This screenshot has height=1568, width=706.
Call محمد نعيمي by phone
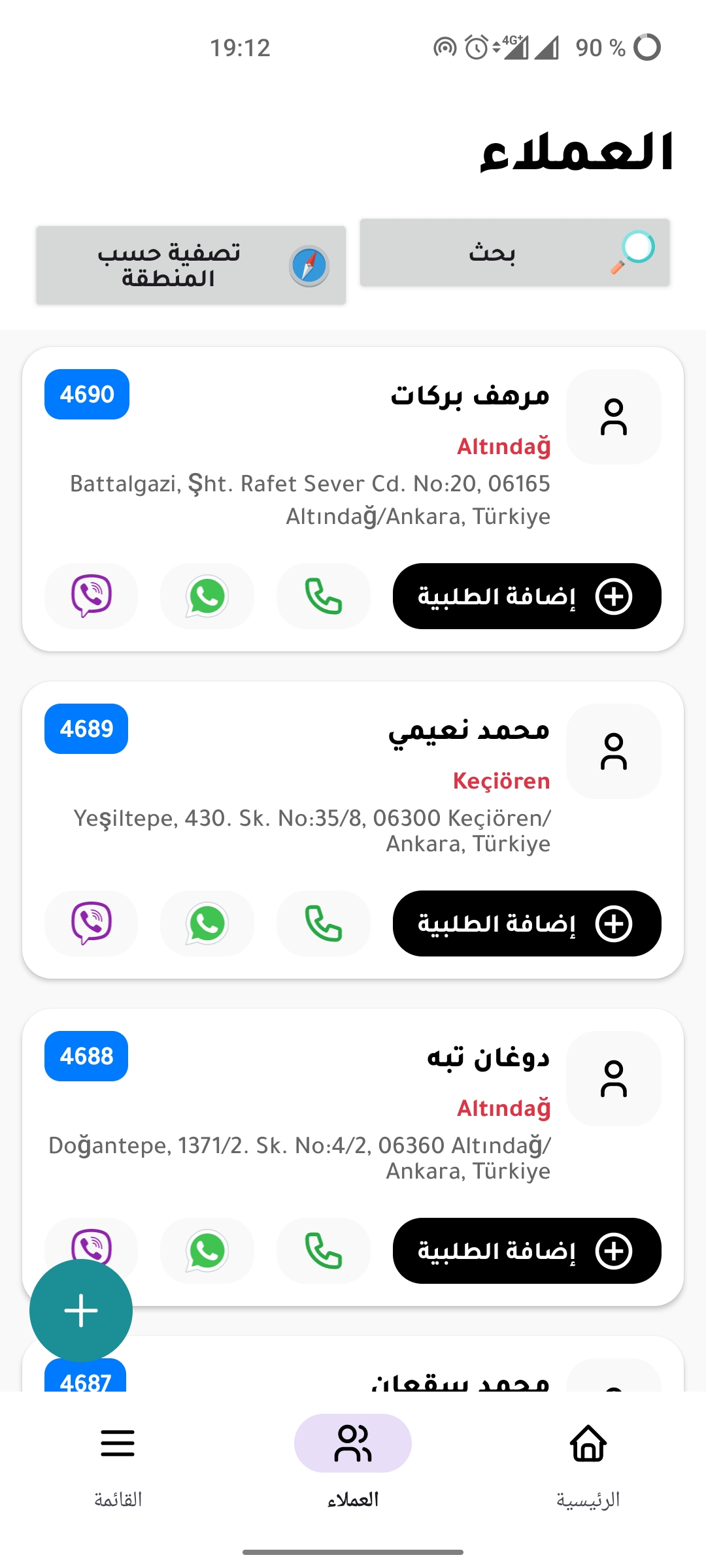coord(323,924)
